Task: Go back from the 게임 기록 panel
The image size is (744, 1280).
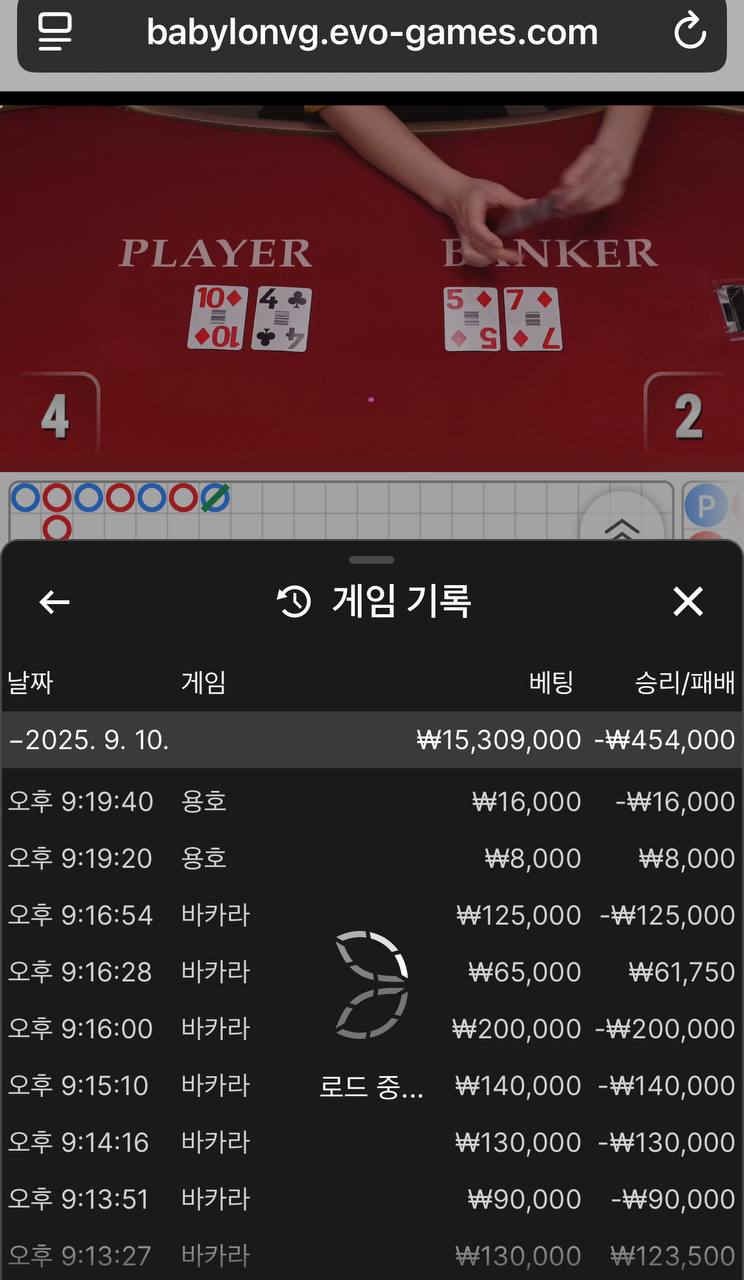Action: tap(54, 602)
